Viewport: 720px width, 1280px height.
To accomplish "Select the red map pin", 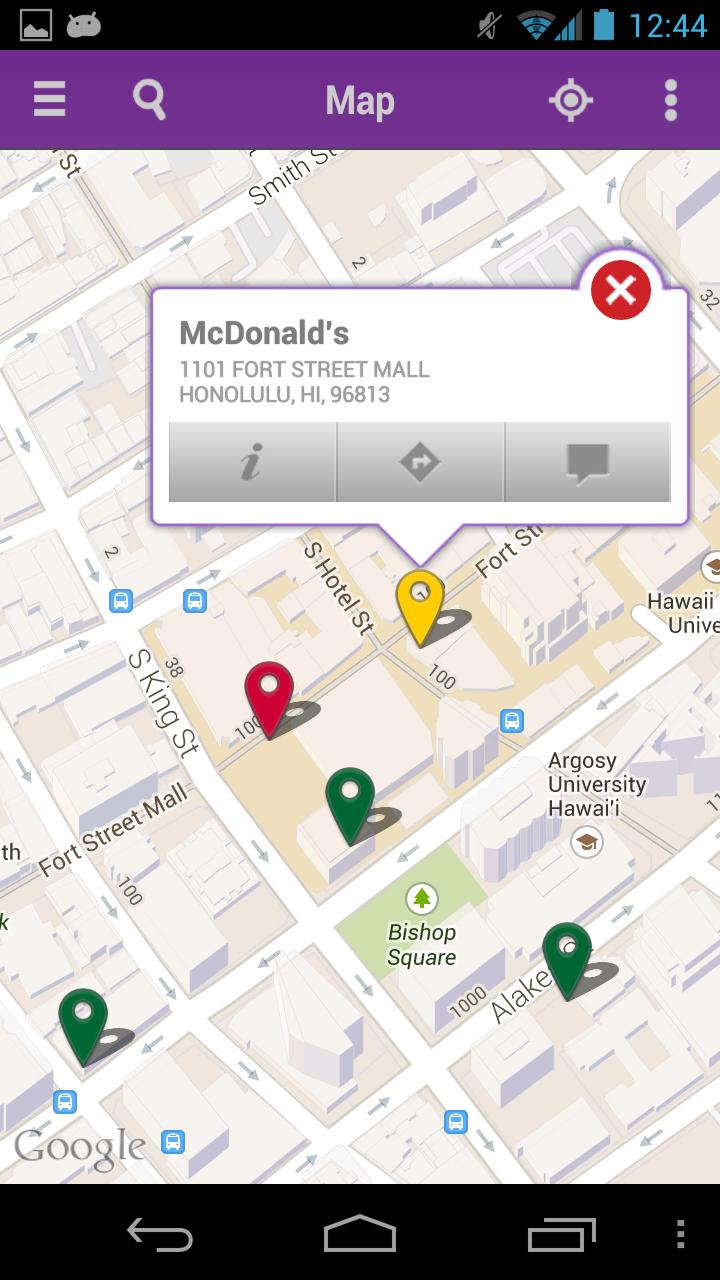I will point(269,695).
